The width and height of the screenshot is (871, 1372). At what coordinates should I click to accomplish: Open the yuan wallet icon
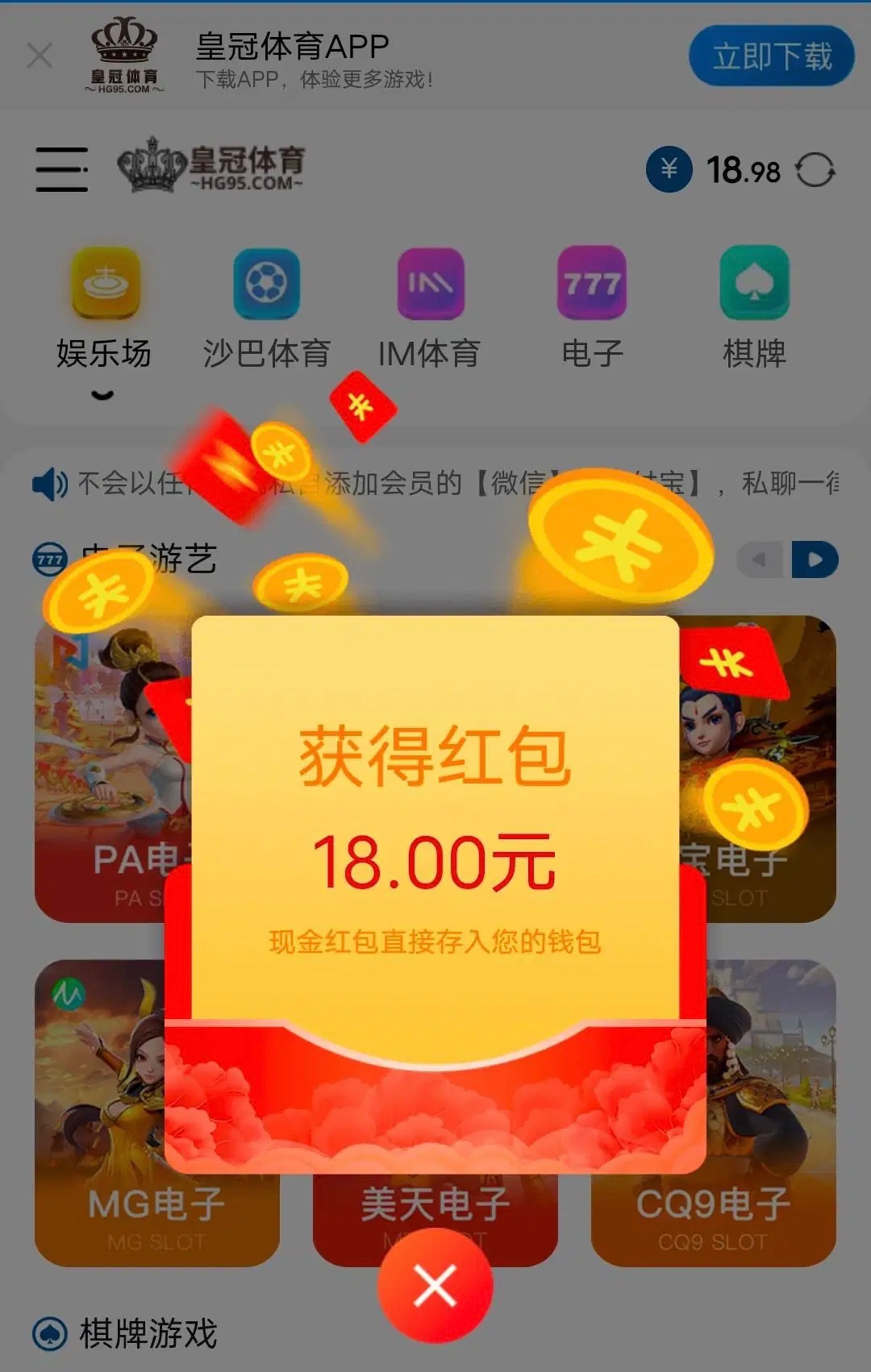tap(669, 169)
